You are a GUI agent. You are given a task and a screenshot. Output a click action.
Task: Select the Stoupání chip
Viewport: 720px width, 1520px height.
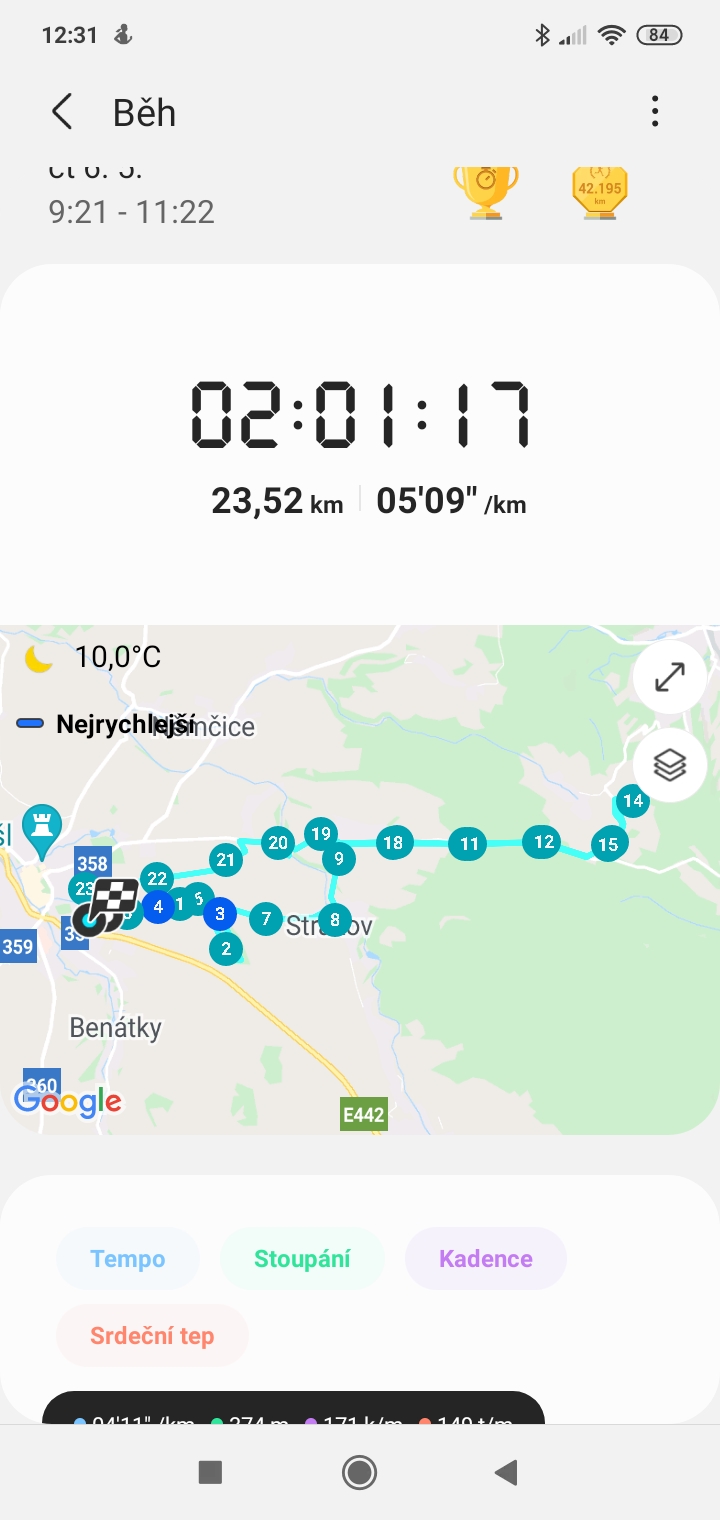[x=302, y=1258]
